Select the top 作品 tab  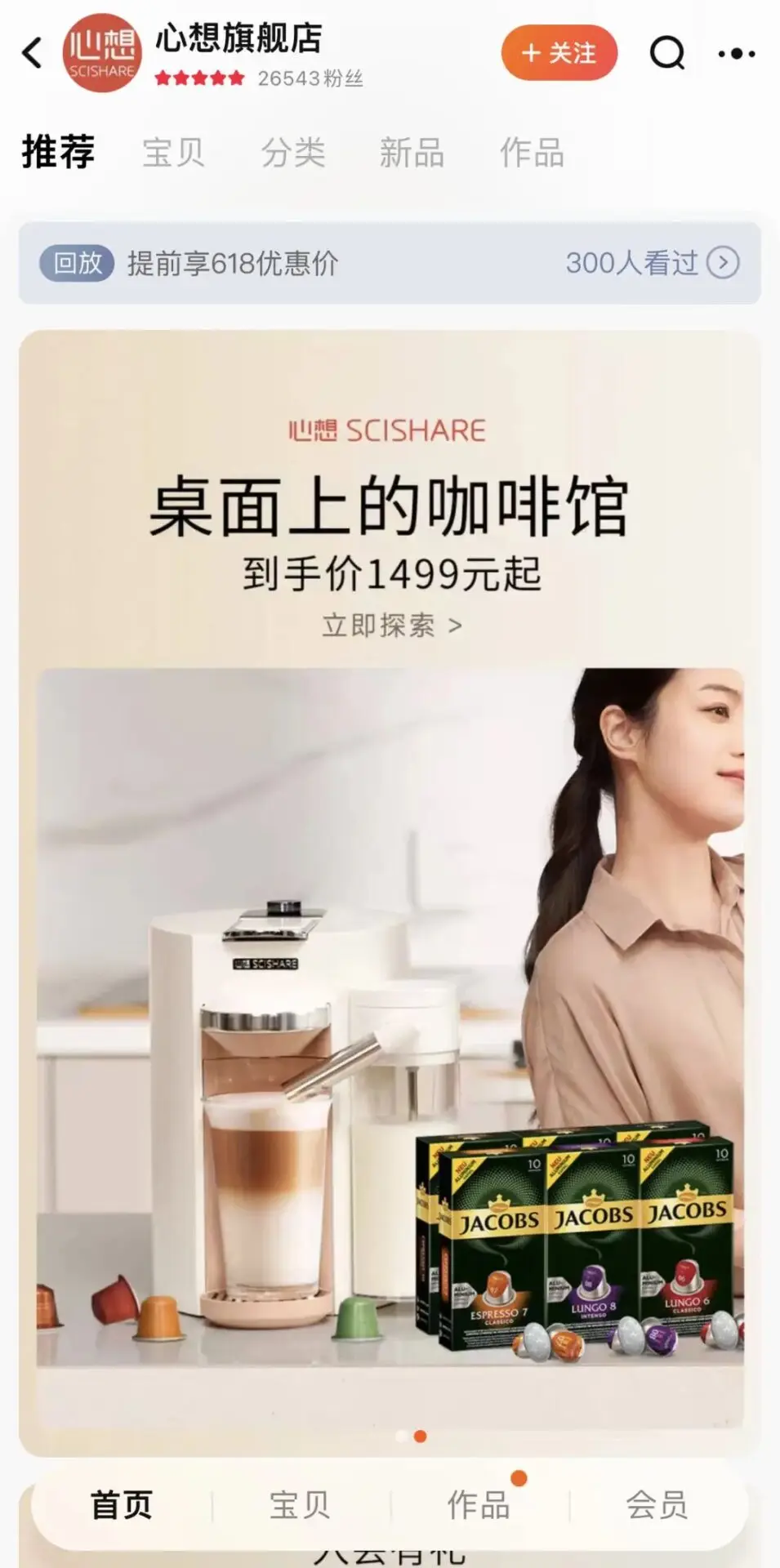[x=532, y=153]
